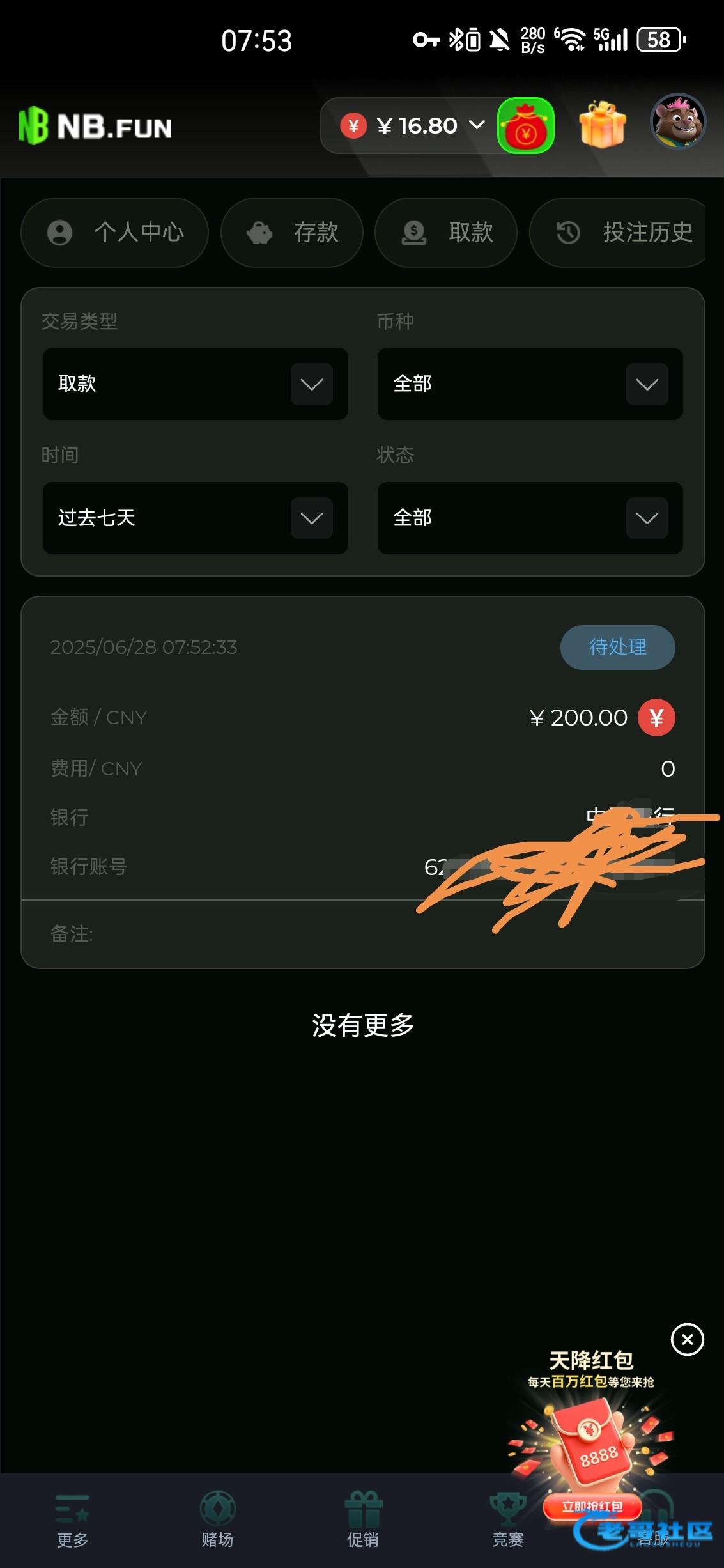Open the 取款 withdrawal chip

tap(446, 233)
